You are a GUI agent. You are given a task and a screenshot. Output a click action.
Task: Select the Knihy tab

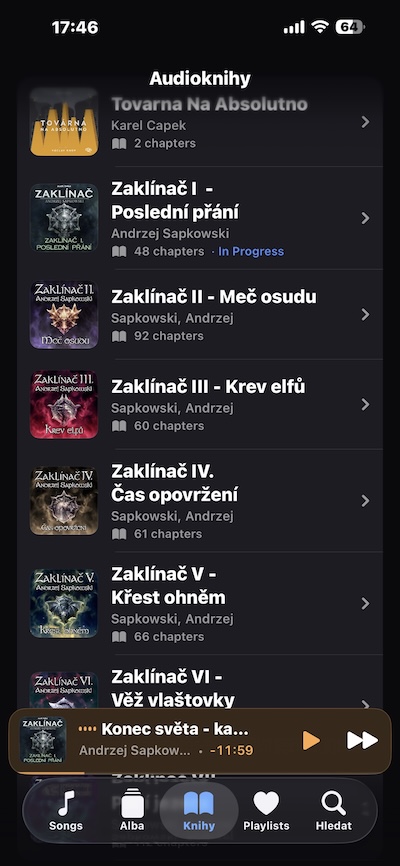(x=199, y=810)
